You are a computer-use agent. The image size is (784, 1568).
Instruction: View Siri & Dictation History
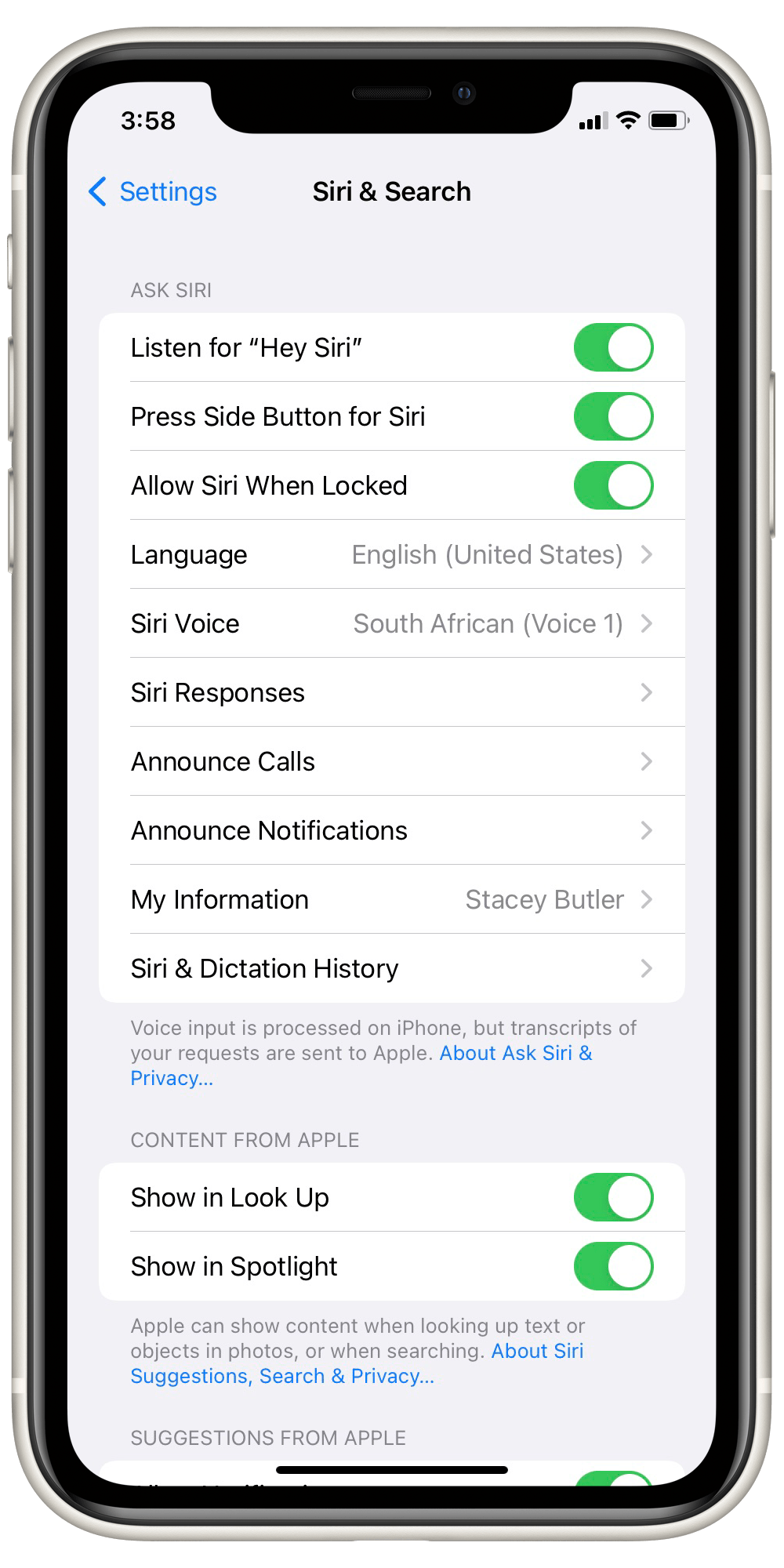(392, 968)
